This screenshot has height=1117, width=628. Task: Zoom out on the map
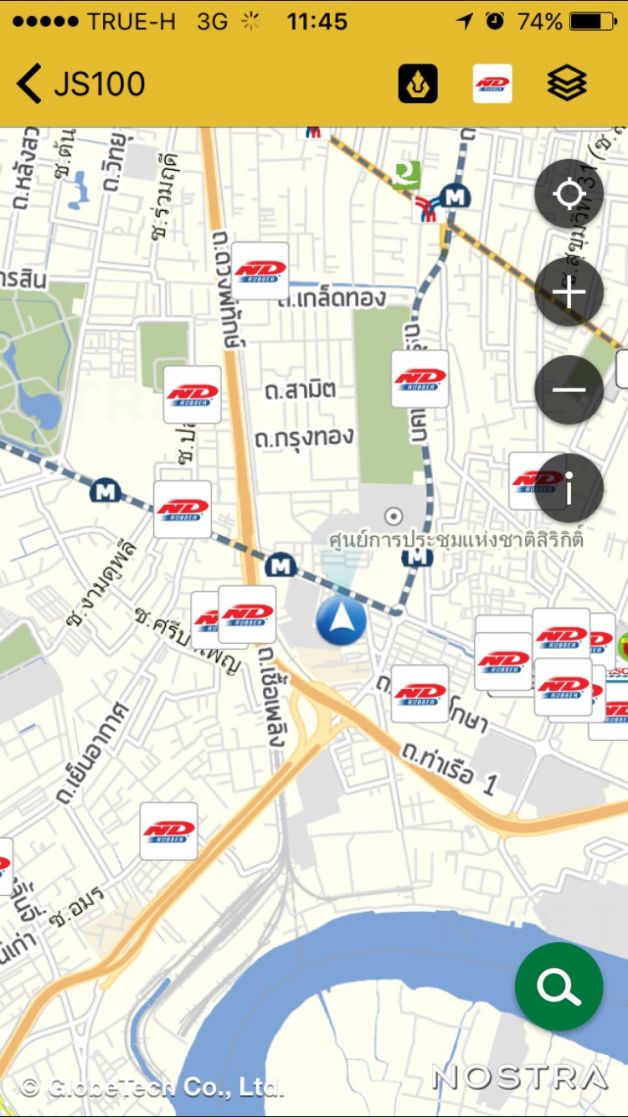(x=569, y=390)
